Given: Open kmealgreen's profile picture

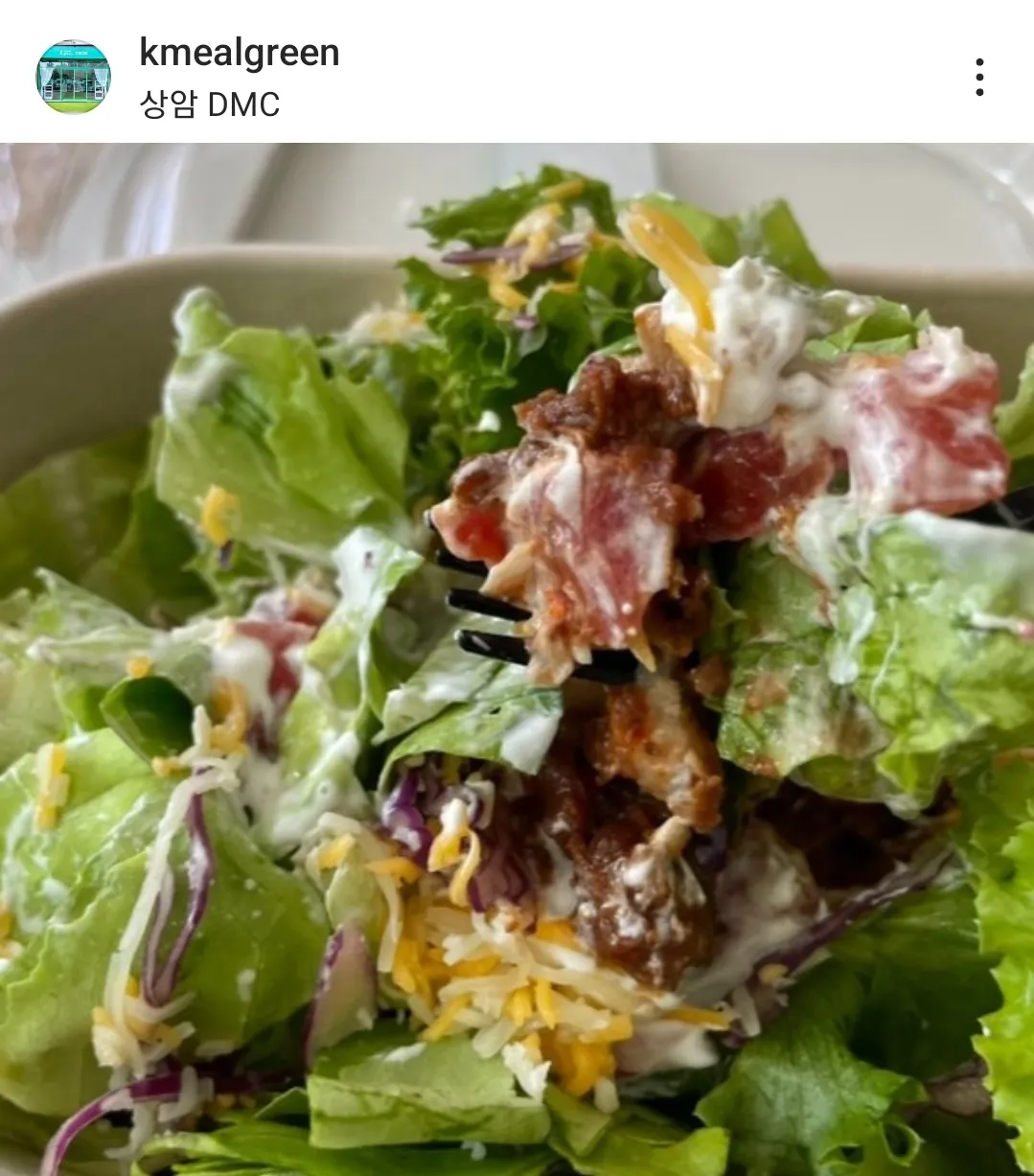Looking at the screenshot, I should [73, 77].
